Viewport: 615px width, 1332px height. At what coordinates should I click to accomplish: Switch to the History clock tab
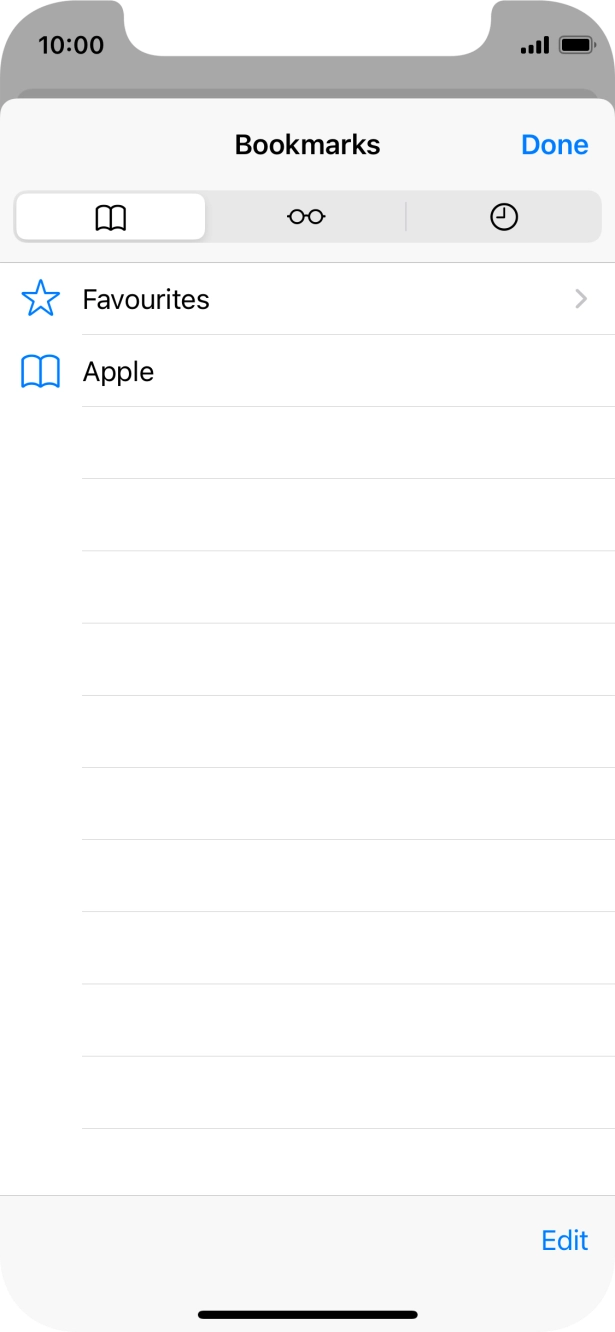pos(504,217)
